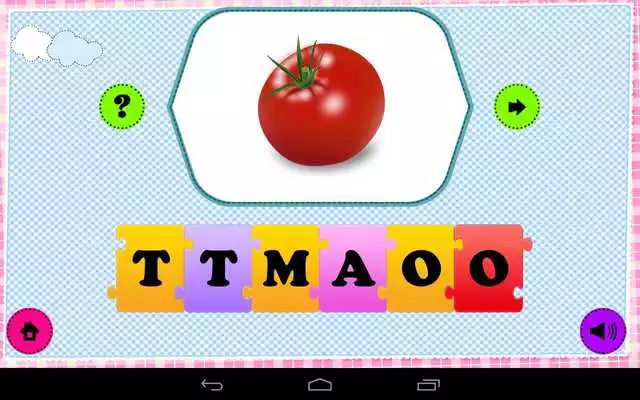The image size is (640, 400).
Task: Return to the home menu
Action: coord(29,331)
